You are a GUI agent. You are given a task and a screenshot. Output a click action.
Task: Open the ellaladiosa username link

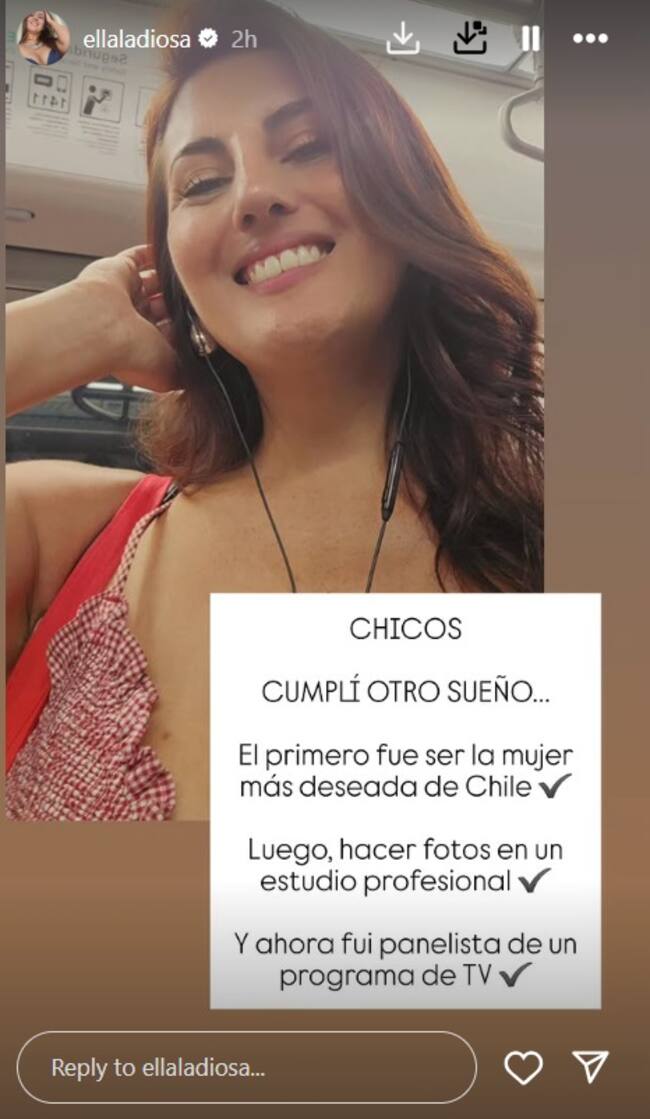tap(137, 39)
